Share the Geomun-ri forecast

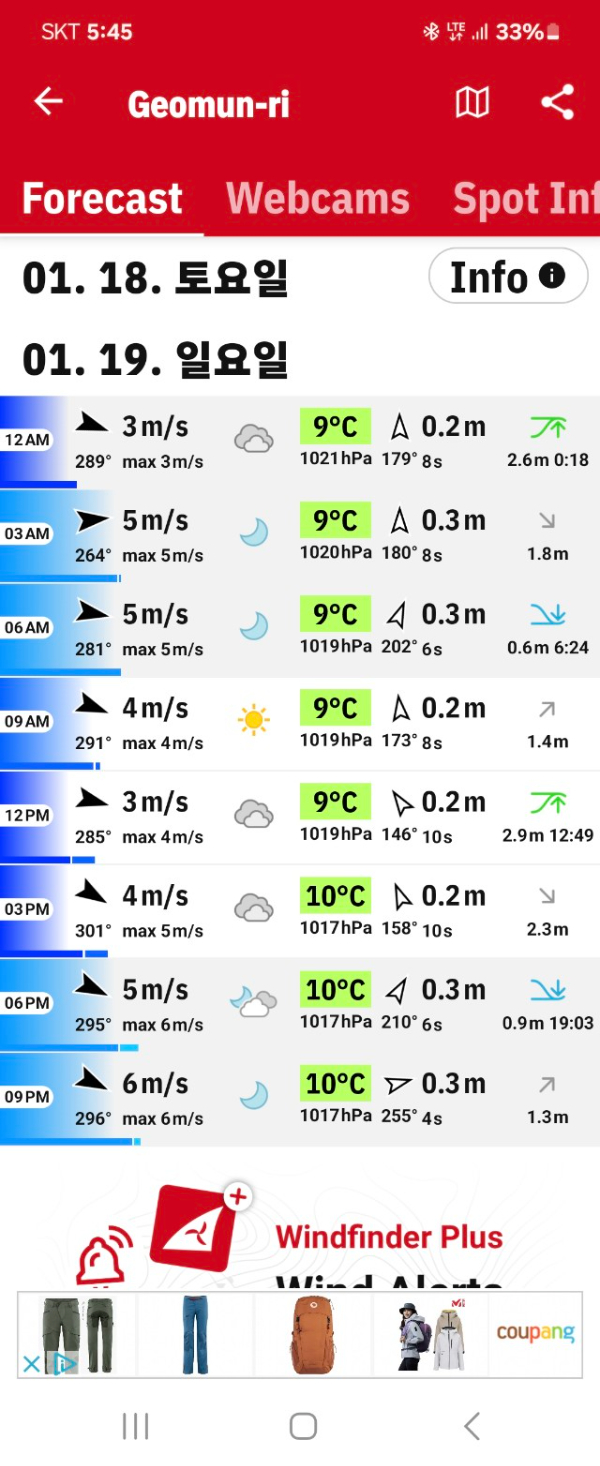(557, 102)
